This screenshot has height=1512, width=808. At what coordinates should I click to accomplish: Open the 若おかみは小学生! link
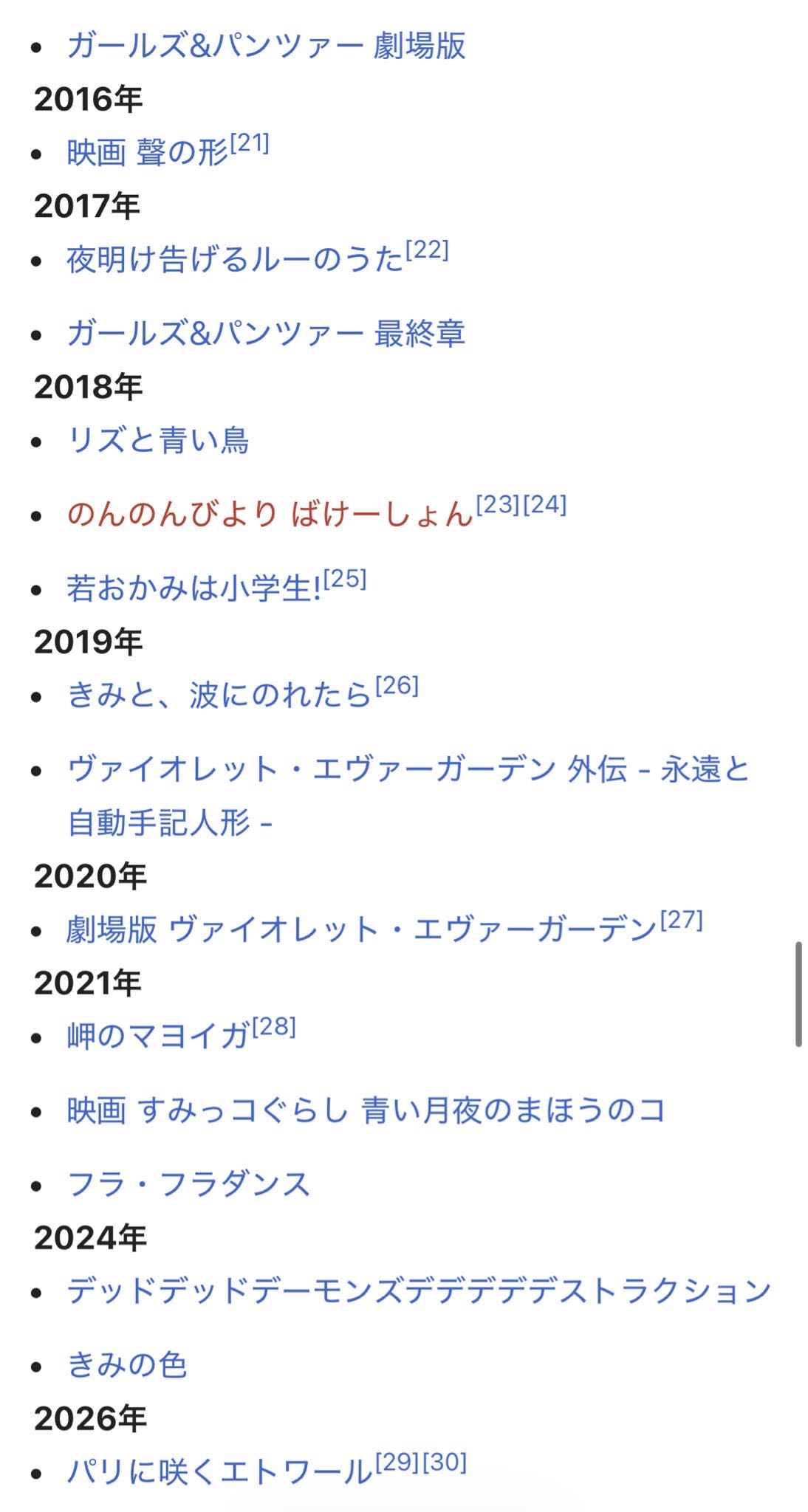194,588
